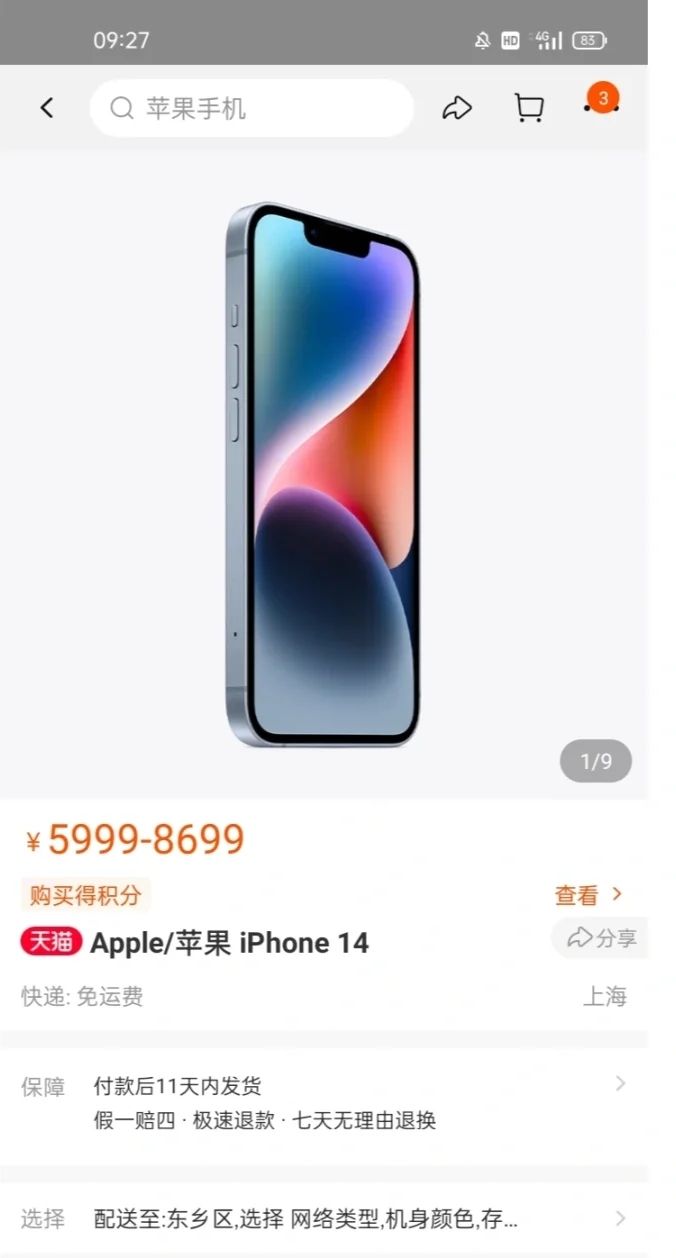The image size is (676, 1258).
Task: Go back using the back arrow
Action: pos(46,108)
